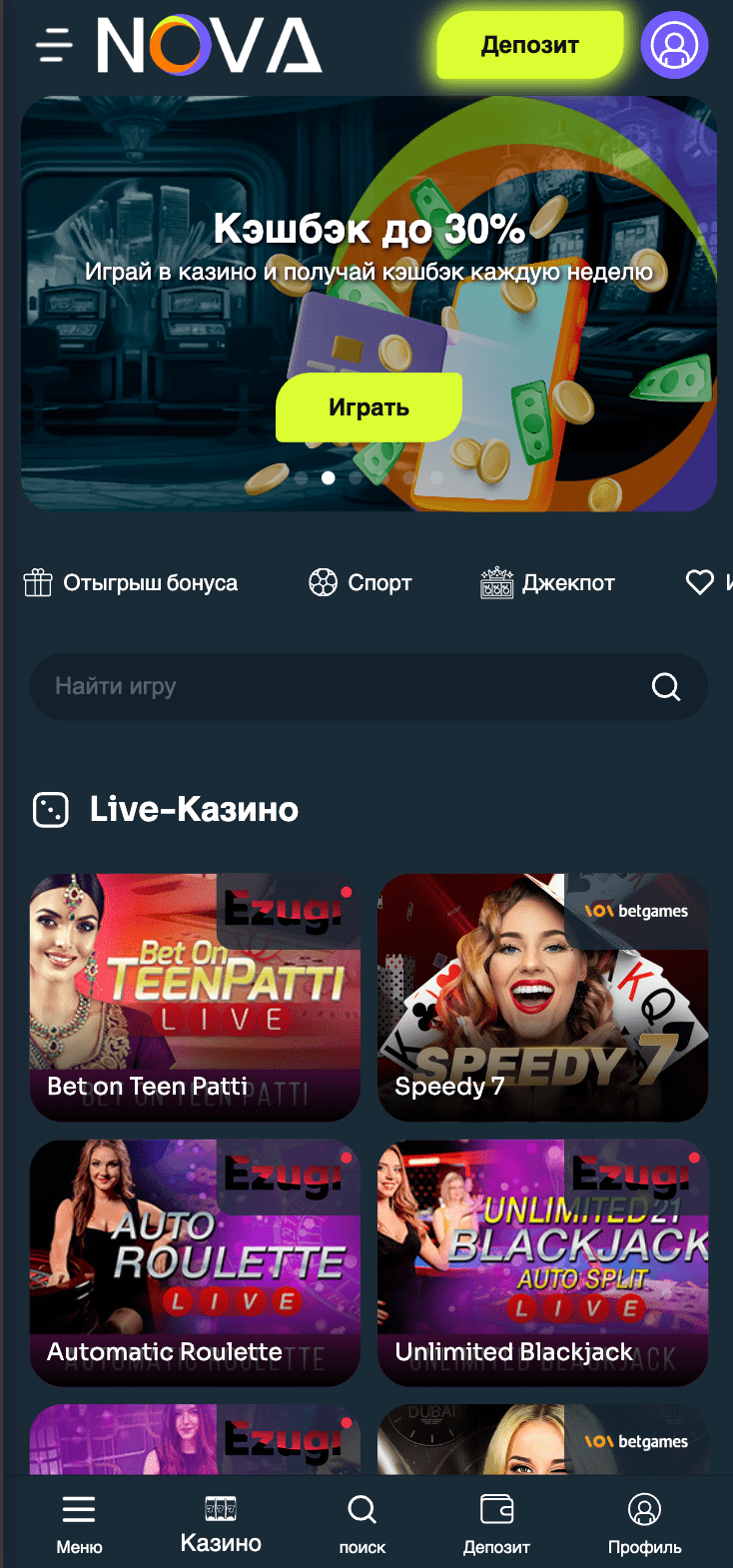The image size is (733, 1568).
Task: Open the hamburger menu at top
Action: 54,45
